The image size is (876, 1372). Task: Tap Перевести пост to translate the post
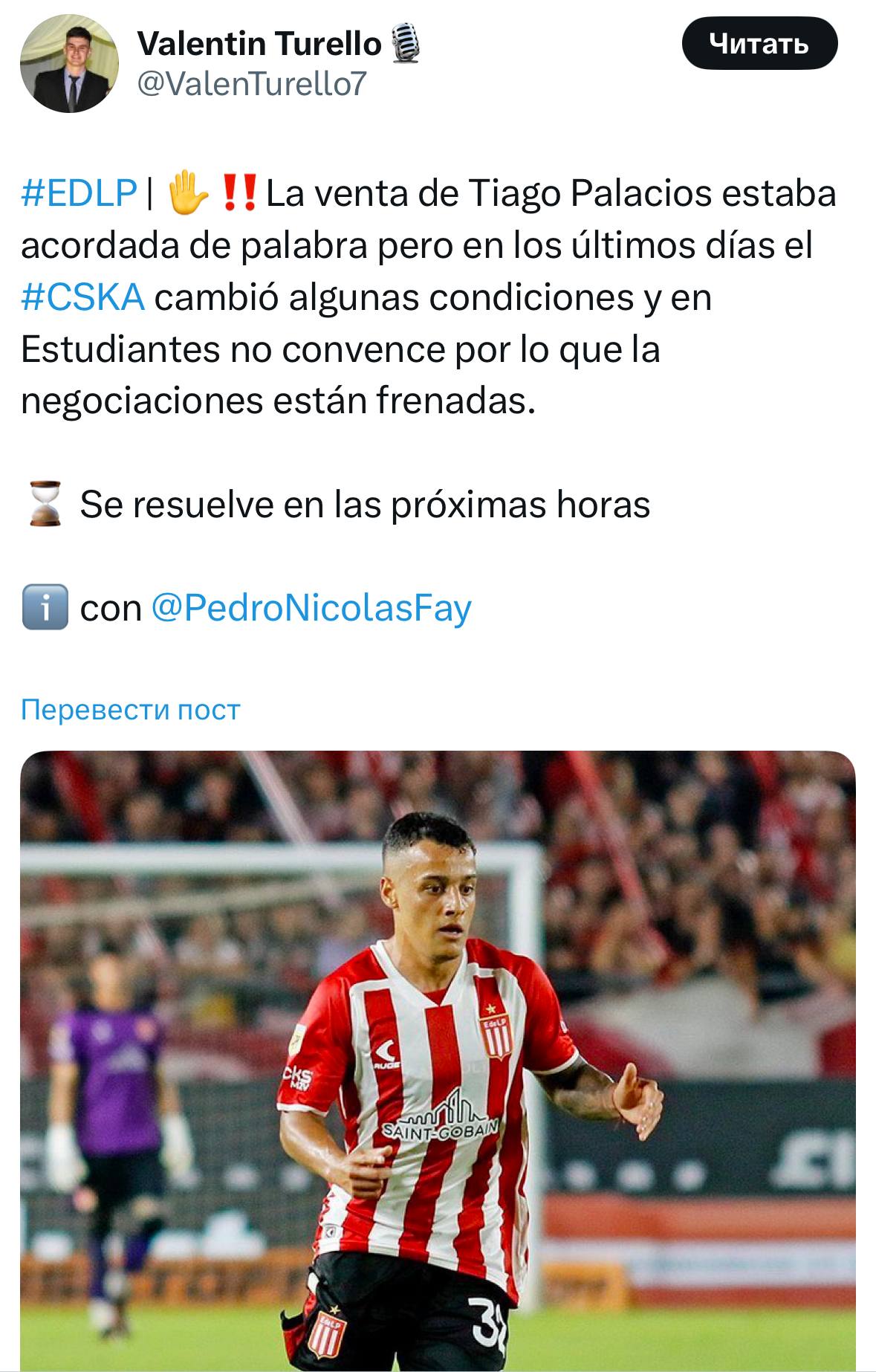tap(131, 710)
